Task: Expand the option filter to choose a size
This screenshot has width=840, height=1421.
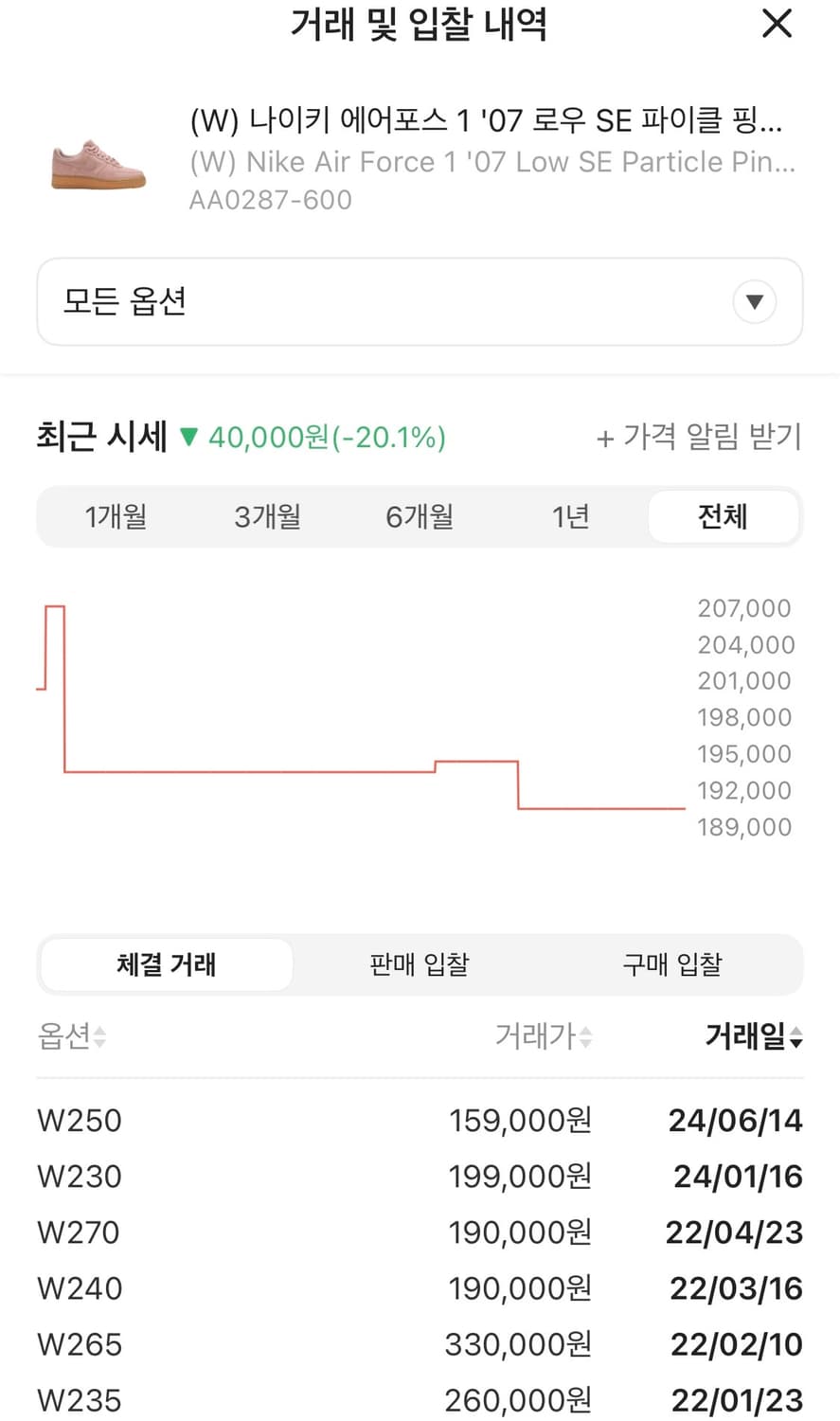Action: (420, 301)
